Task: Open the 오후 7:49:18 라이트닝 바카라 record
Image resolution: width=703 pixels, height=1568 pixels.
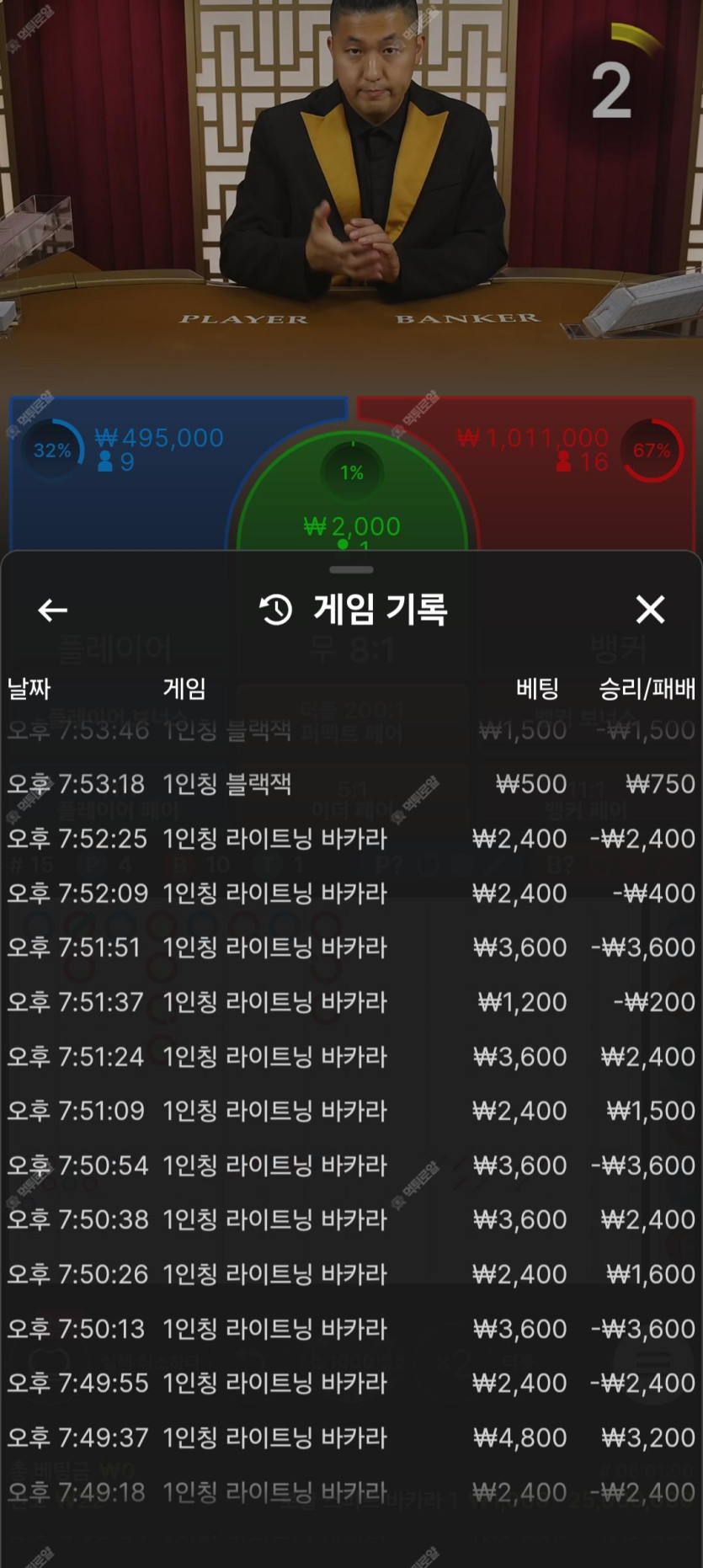Action: pyautogui.click(x=351, y=1492)
